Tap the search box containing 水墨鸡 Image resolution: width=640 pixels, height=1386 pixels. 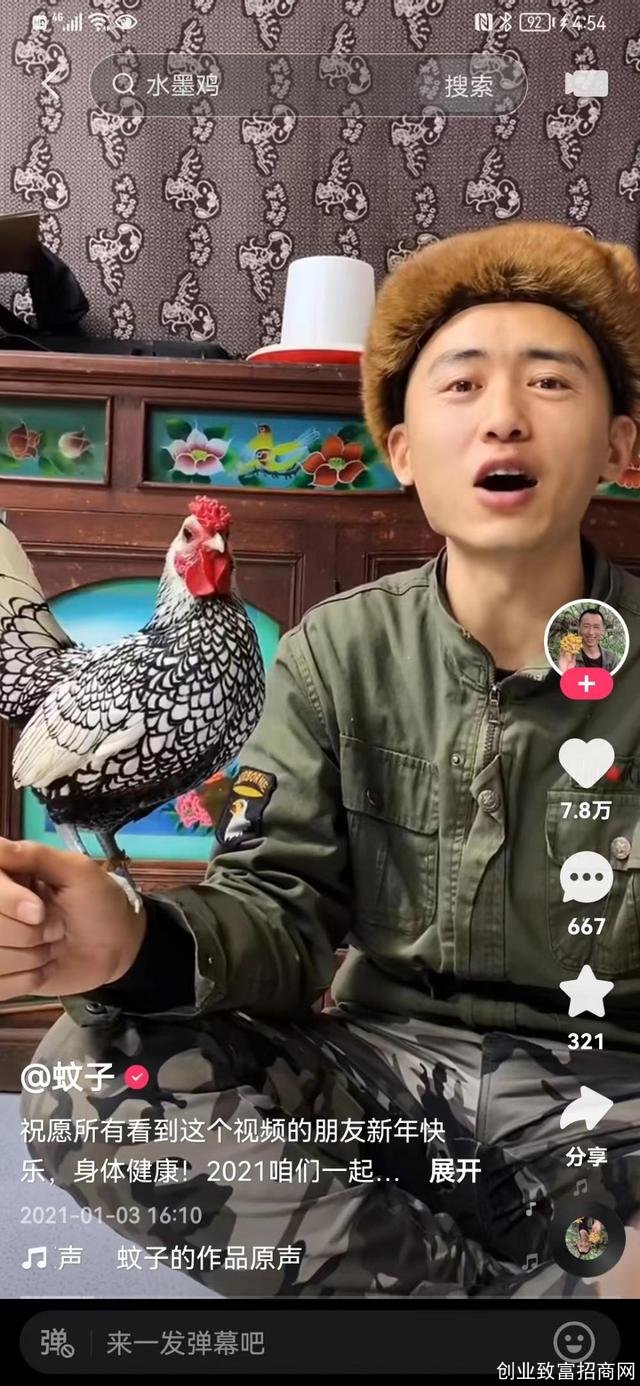[270, 85]
